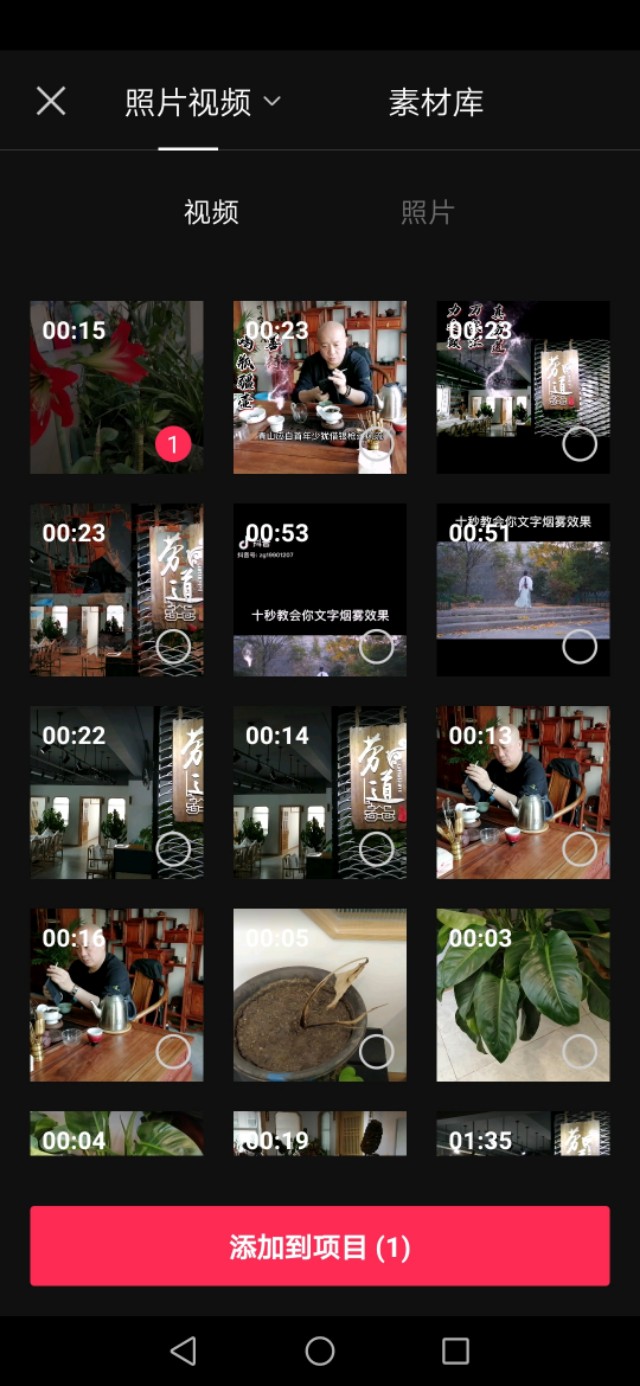Tap the add to project button 添加到项目 (1)
Image resolution: width=640 pixels, height=1386 pixels.
[320, 1246]
